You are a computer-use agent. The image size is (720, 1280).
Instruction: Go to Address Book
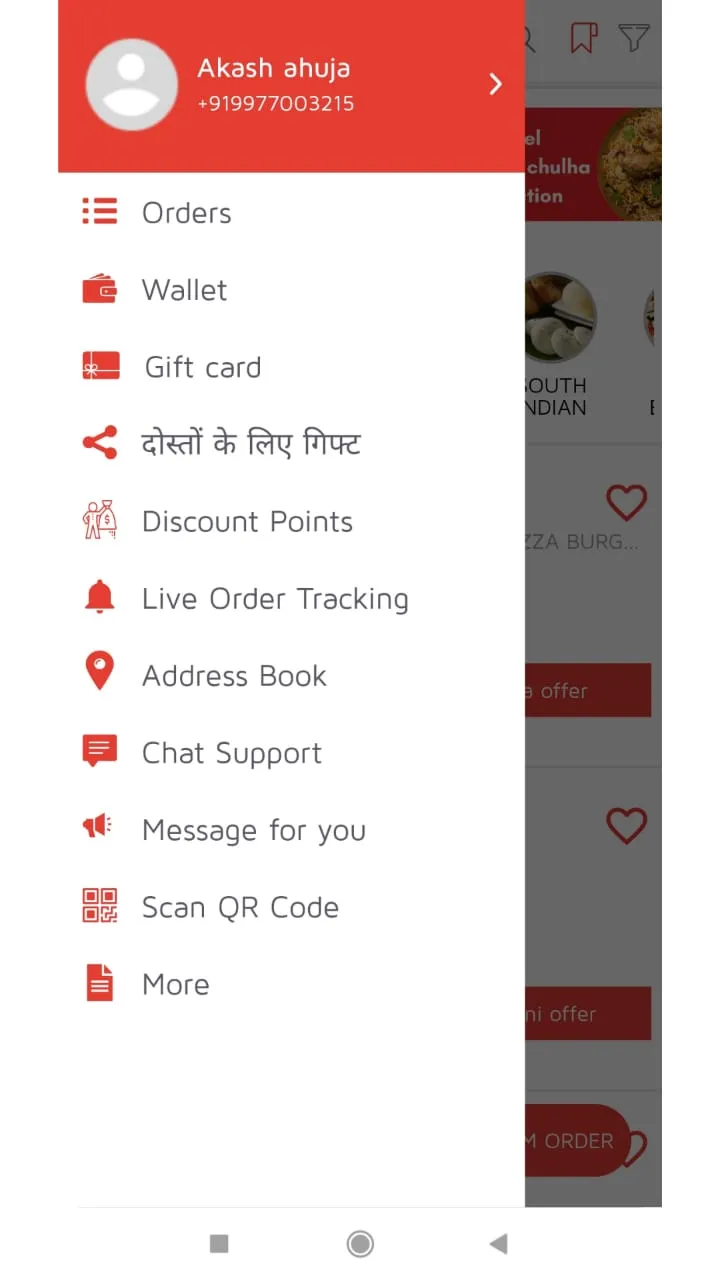[234, 675]
